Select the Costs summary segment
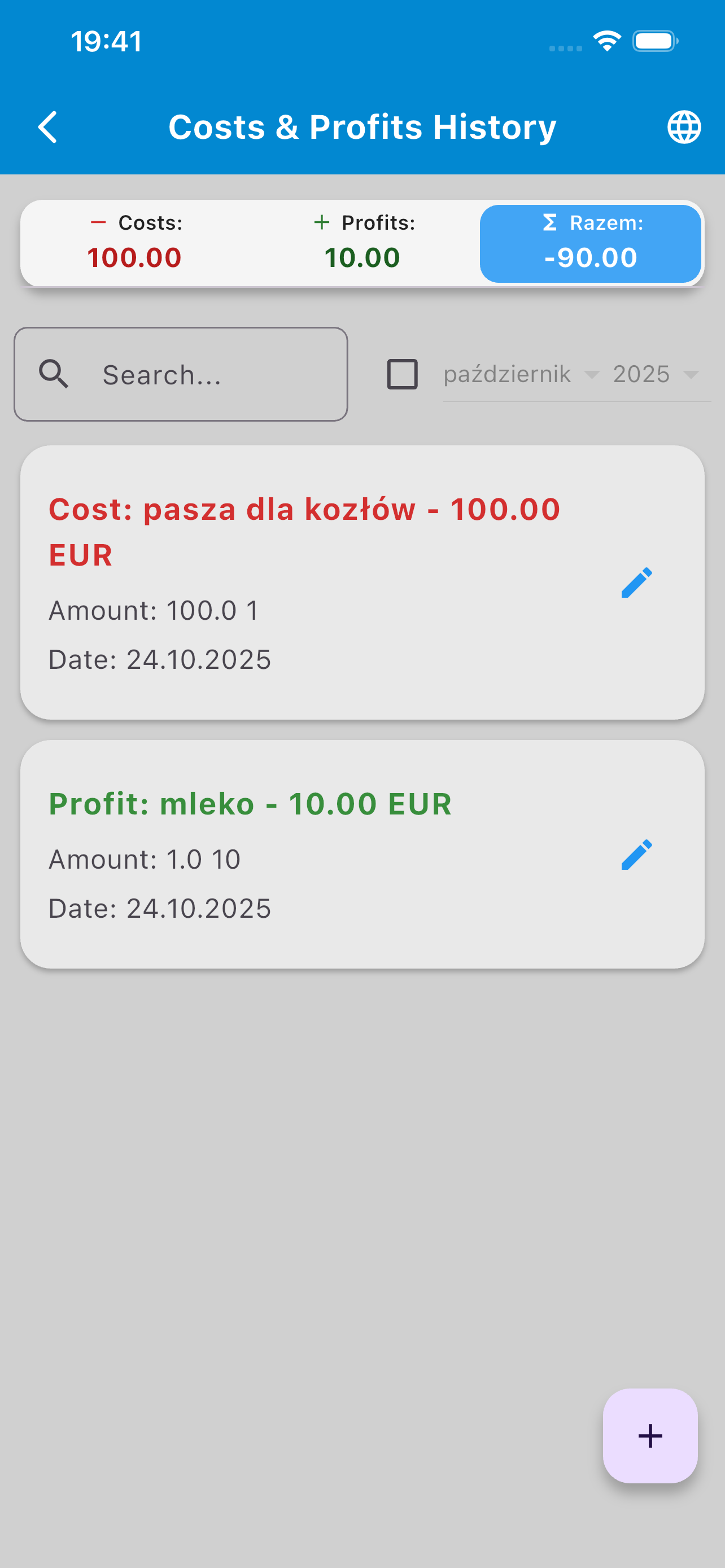The image size is (725, 1568). click(134, 243)
